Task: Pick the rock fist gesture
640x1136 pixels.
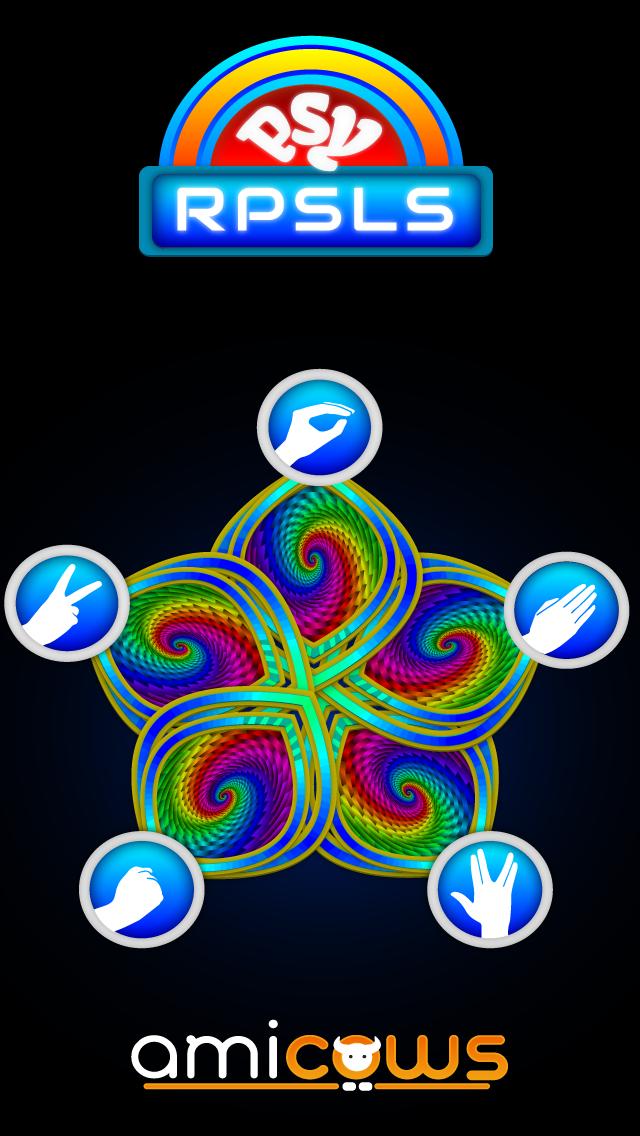Action: [x=141, y=890]
